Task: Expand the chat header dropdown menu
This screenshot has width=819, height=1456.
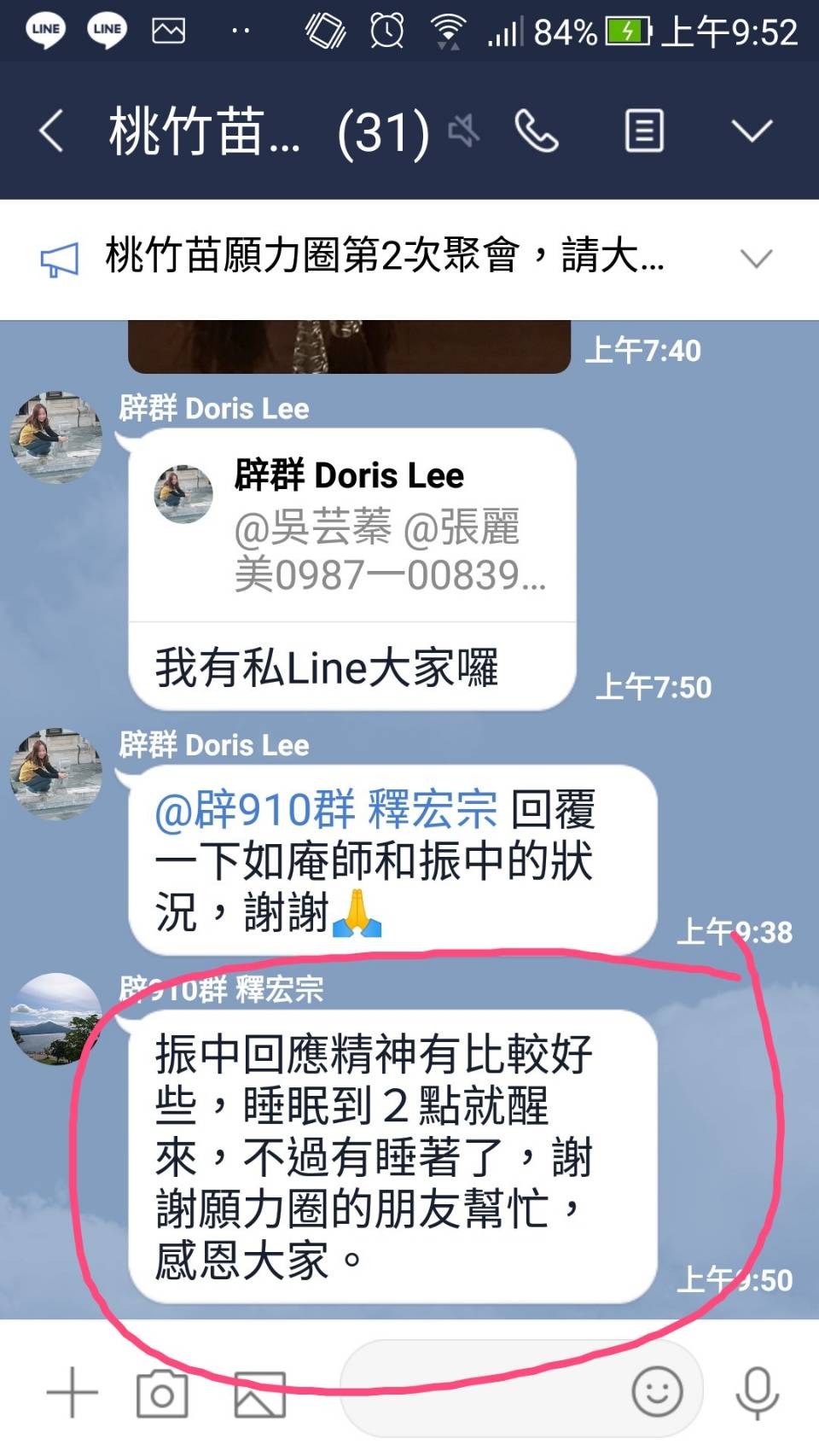Action: pos(752,131)
